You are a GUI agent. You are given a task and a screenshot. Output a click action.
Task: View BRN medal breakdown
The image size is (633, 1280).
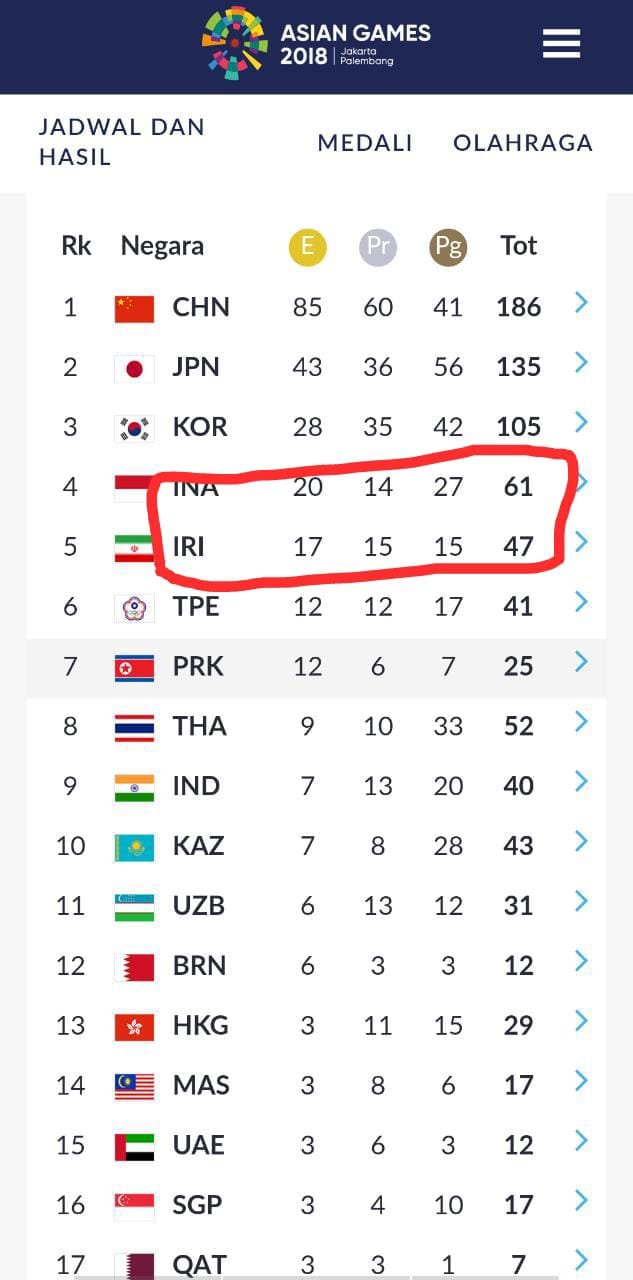581,962
